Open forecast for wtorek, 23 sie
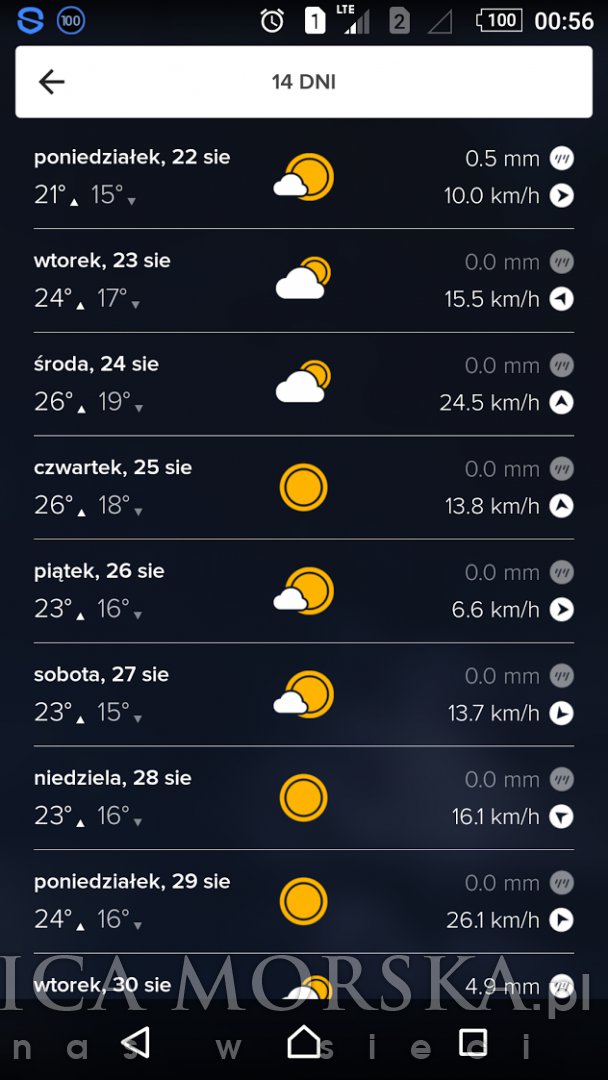Screen dimensions: 608x1080 click(x=304, y=280)
